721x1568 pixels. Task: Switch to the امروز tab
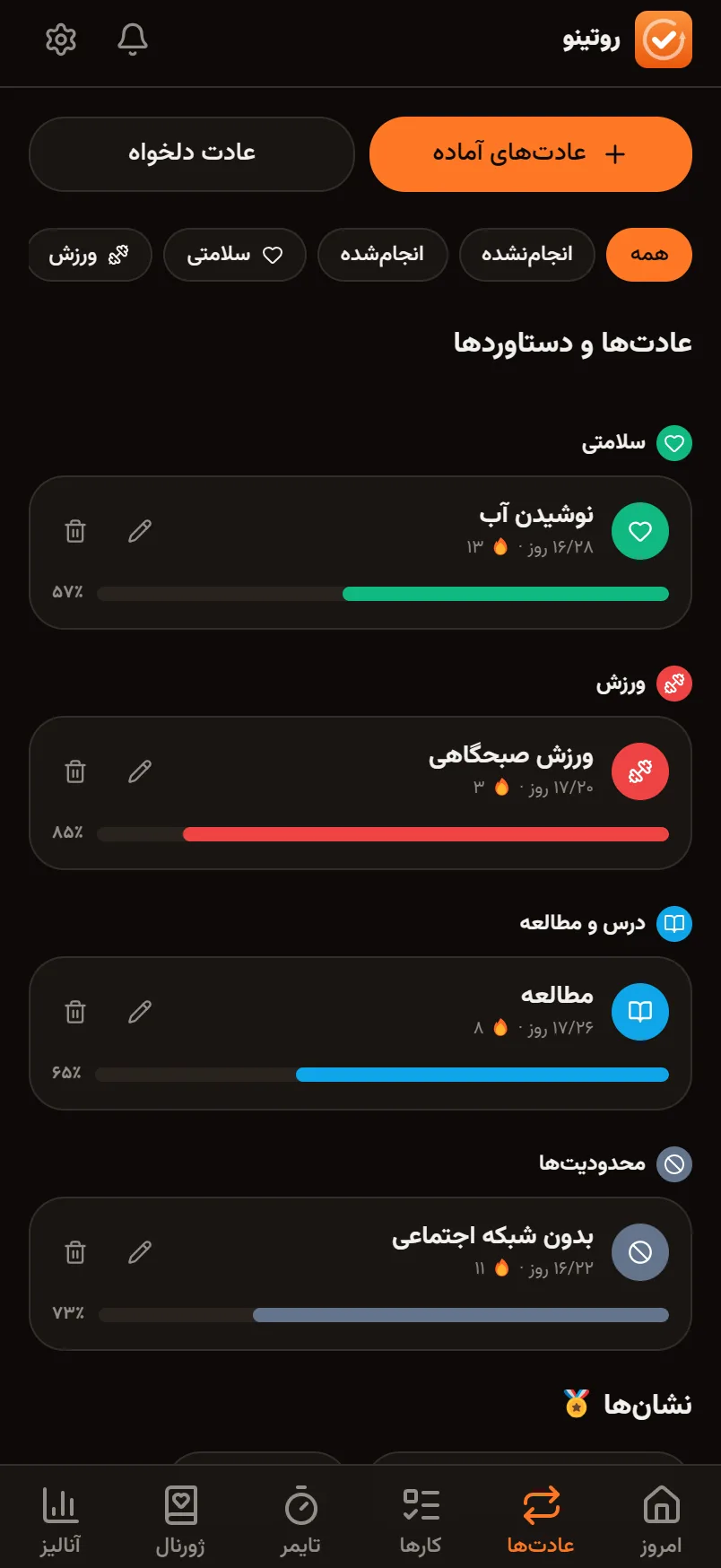(x=661, y=1520)
